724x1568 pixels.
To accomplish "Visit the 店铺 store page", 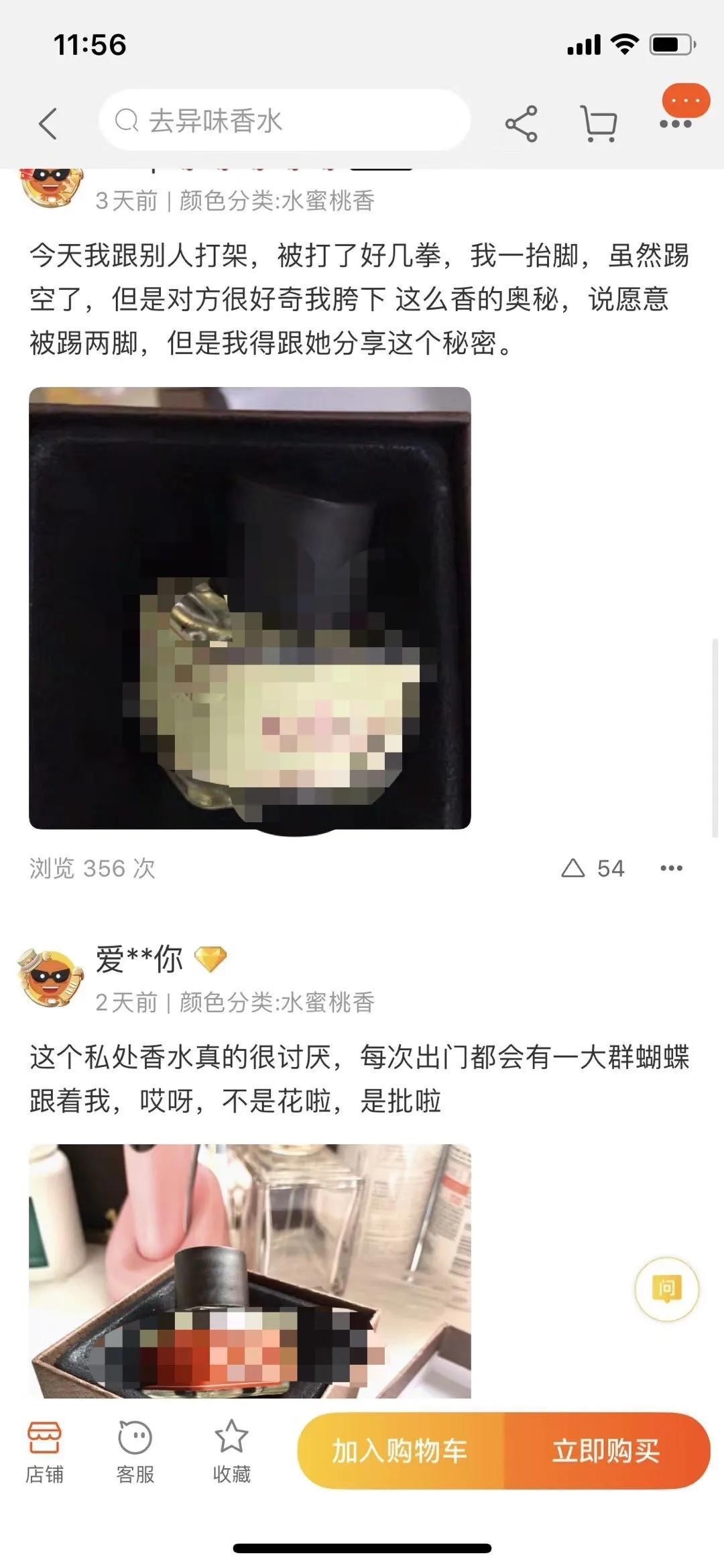I will point(44,1452).
